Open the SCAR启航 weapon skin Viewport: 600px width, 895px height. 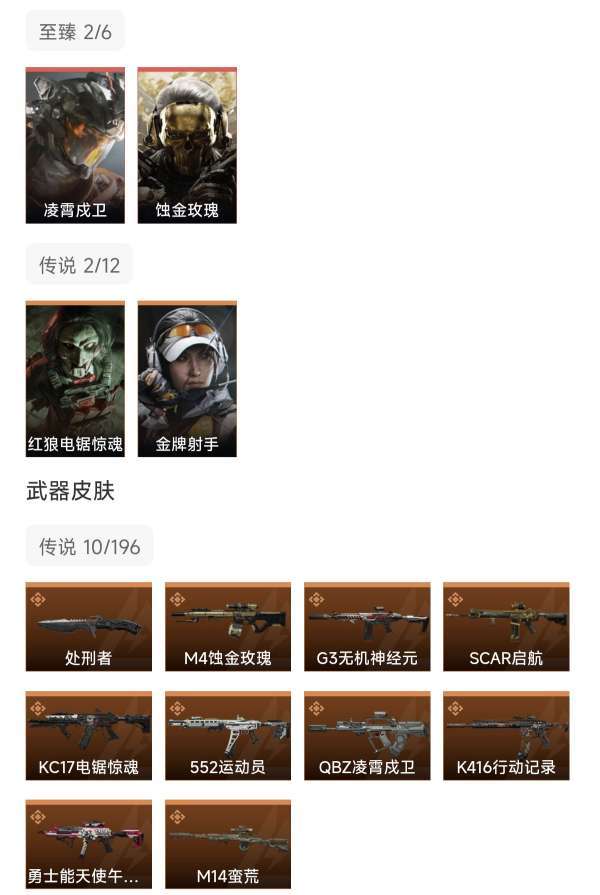tap(506, 627)
